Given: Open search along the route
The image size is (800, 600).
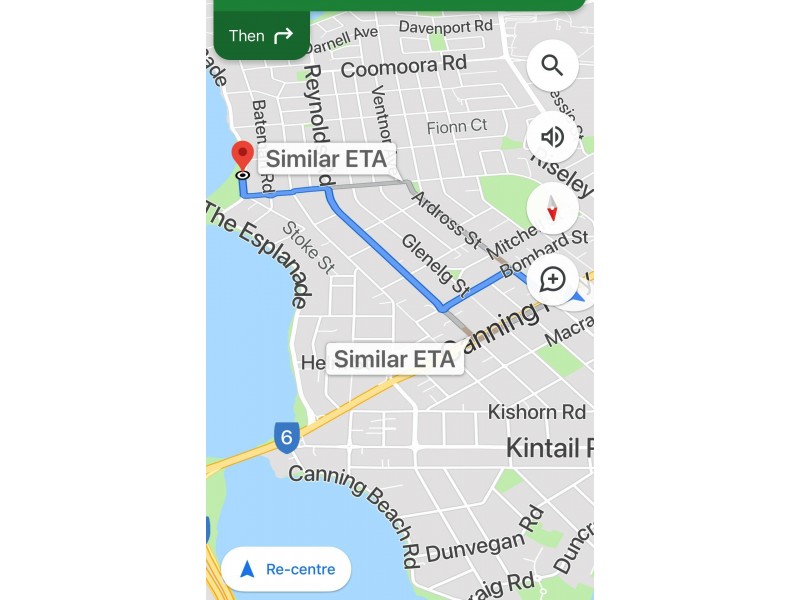Looking at the screenshot, I should pos(552,66).
